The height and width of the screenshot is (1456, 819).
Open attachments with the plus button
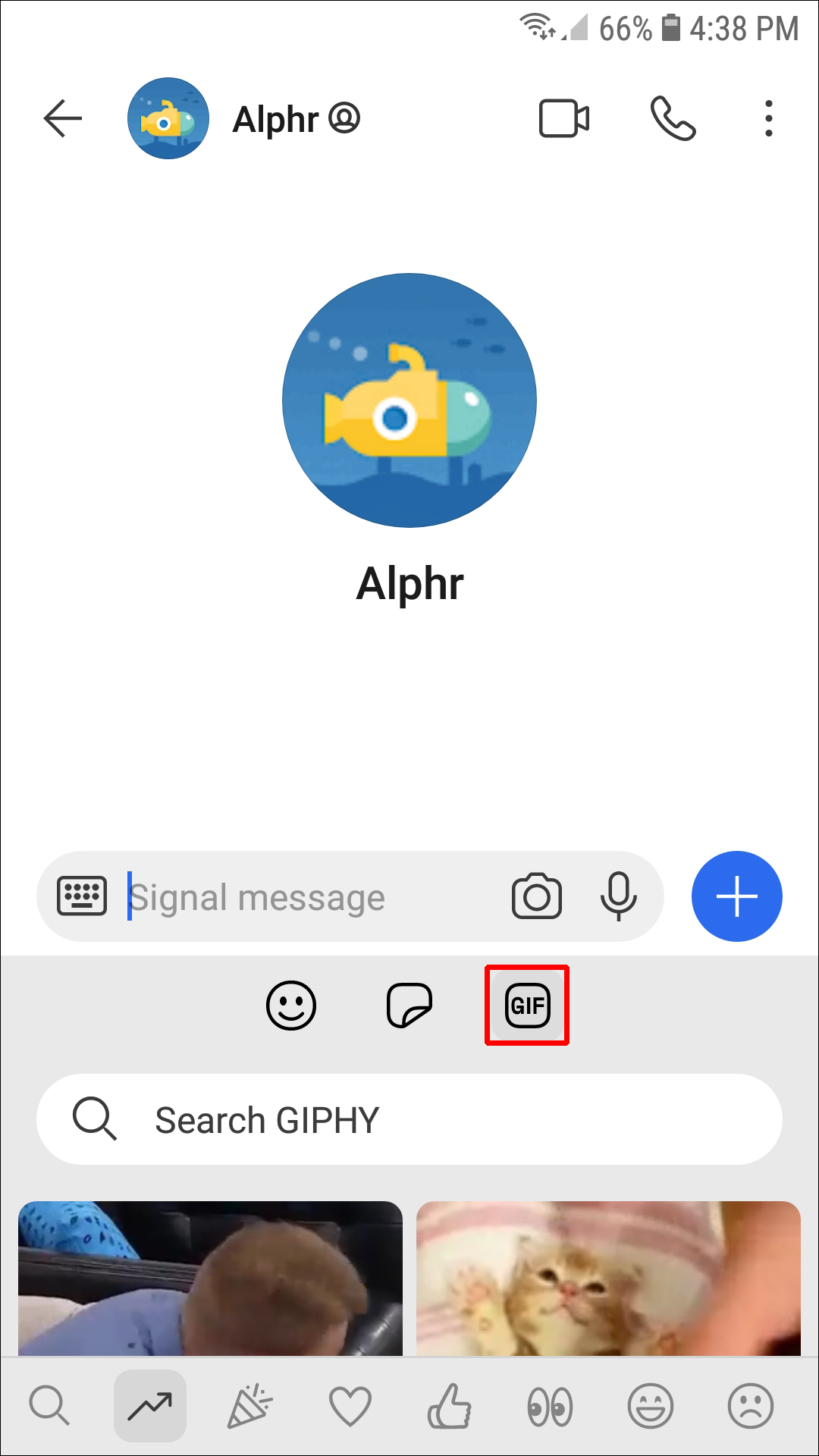(736, 897)
